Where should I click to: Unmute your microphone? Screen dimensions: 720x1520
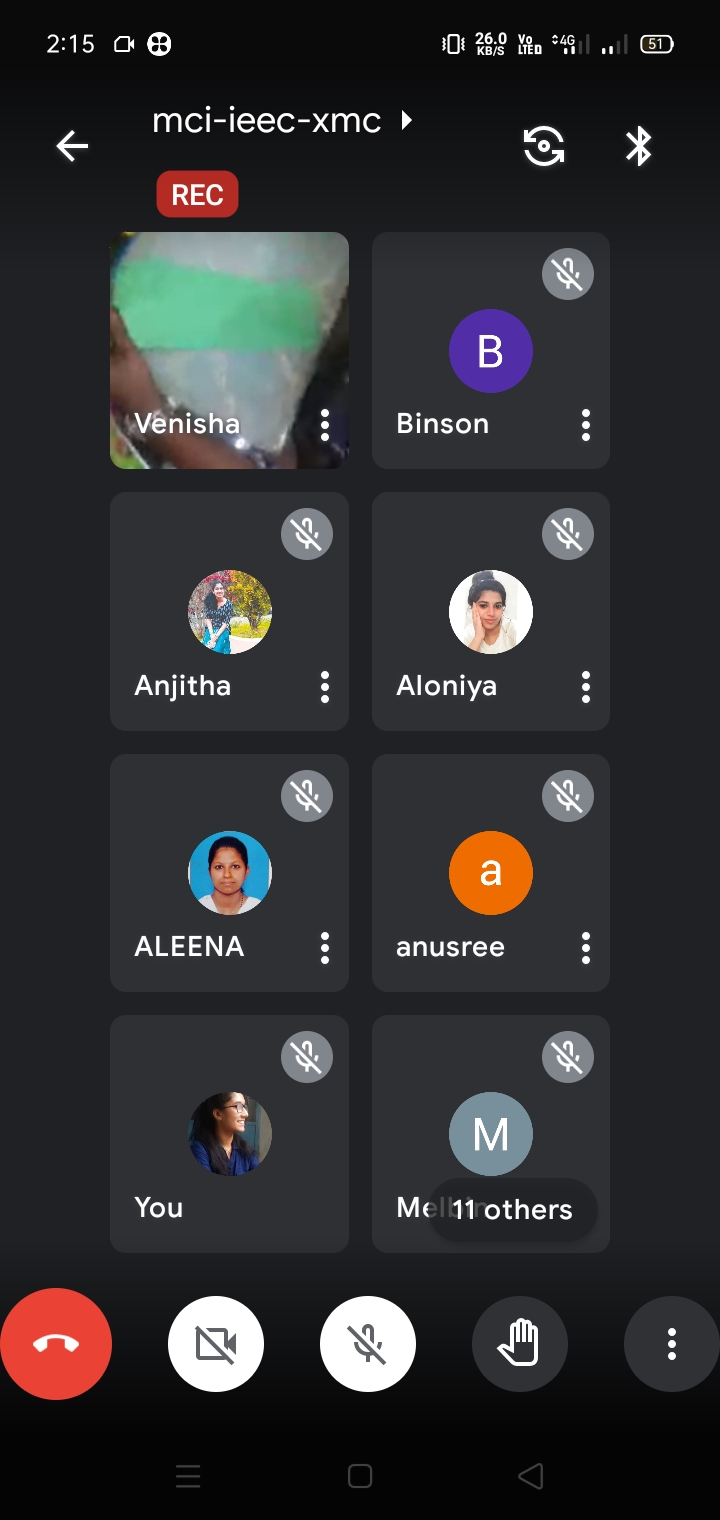[x=368, y=1344]
